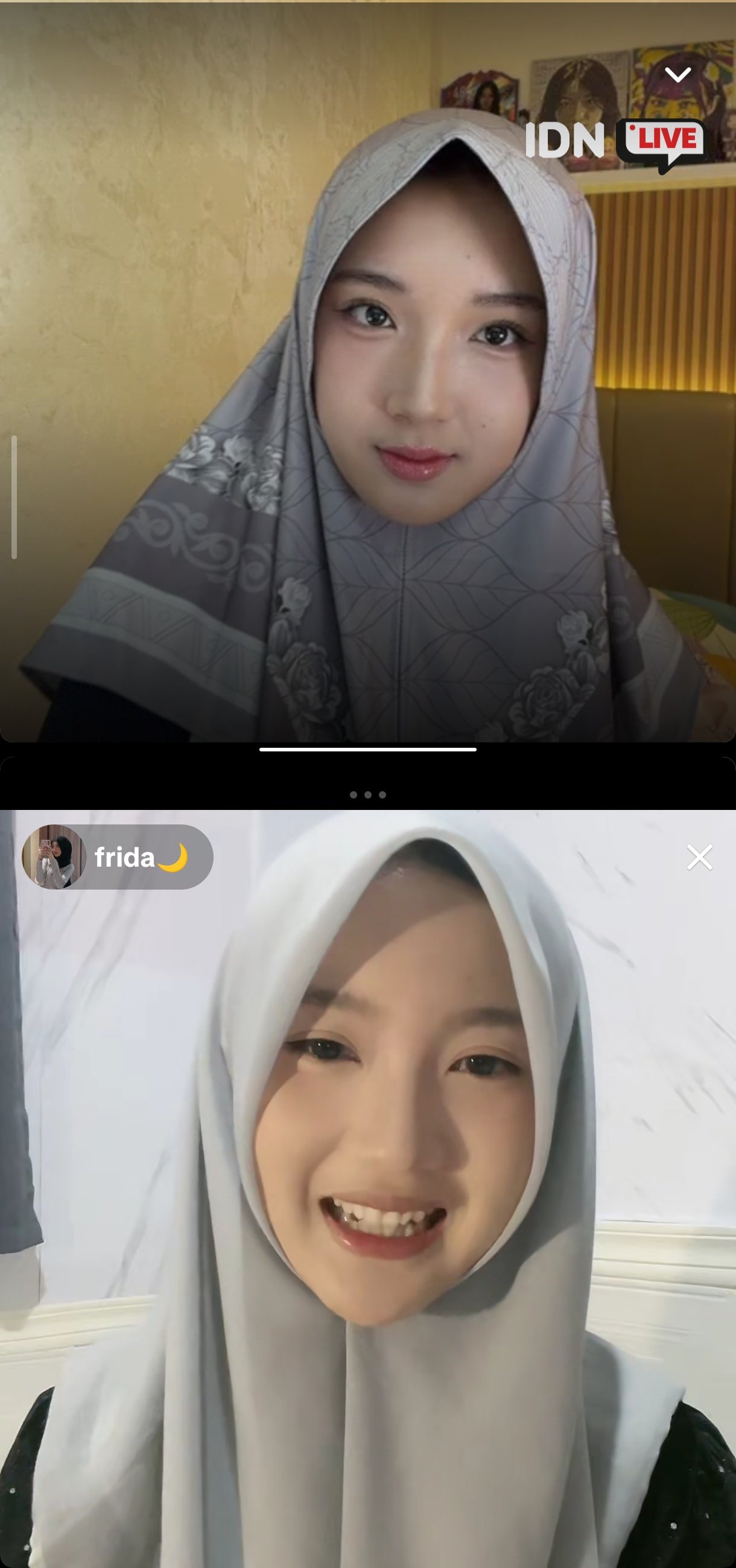Close frida's guest video panel
Viewport: 736px width, 1568px height.
tap(699, 857)
